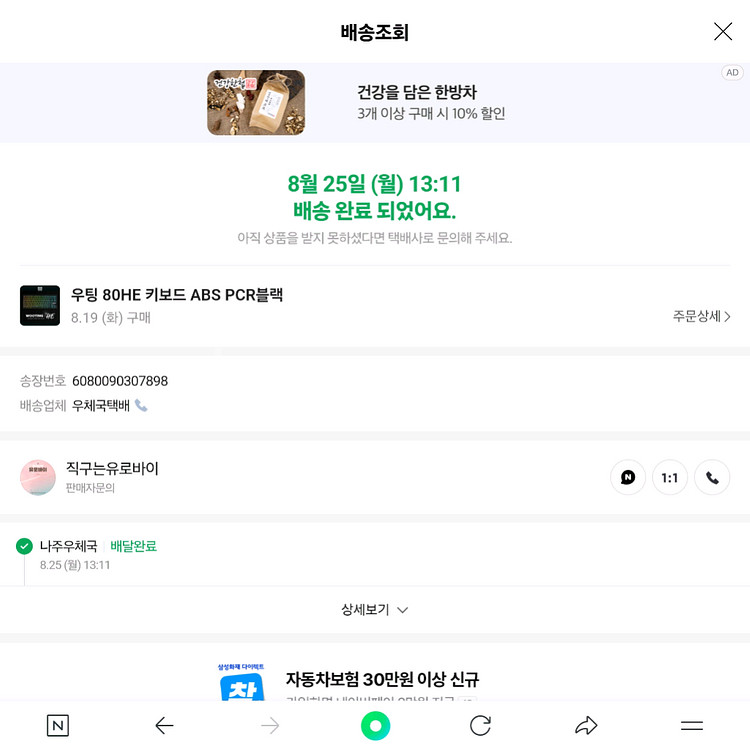
Task: Open 주문상세 for the 우팅 keyboard
Action: pyautogui.click(x=701, y=316)
